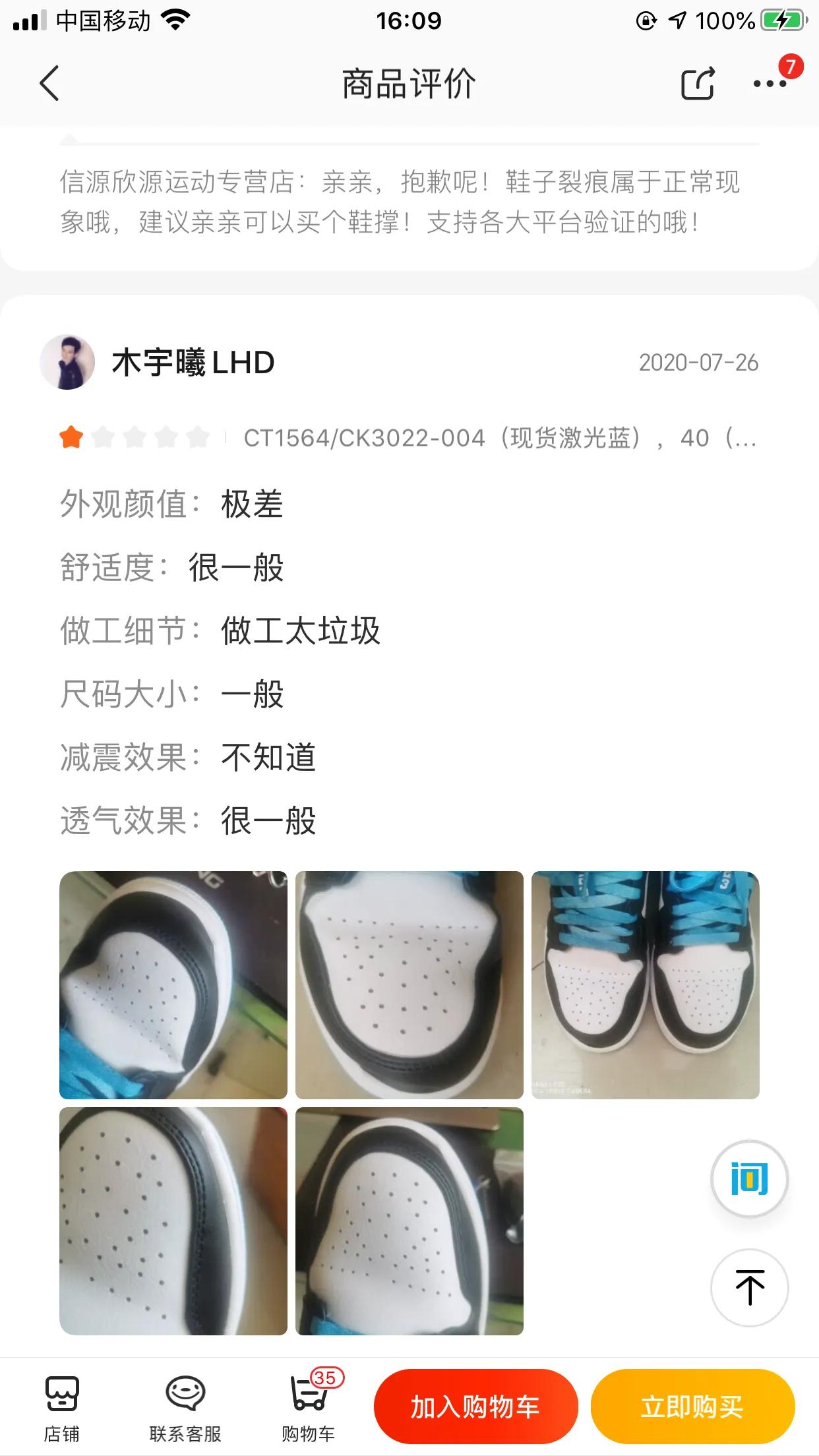View the photo with blue laces pair
The height and width of the screenshot is (1456, 819).
tap(644, 986)
